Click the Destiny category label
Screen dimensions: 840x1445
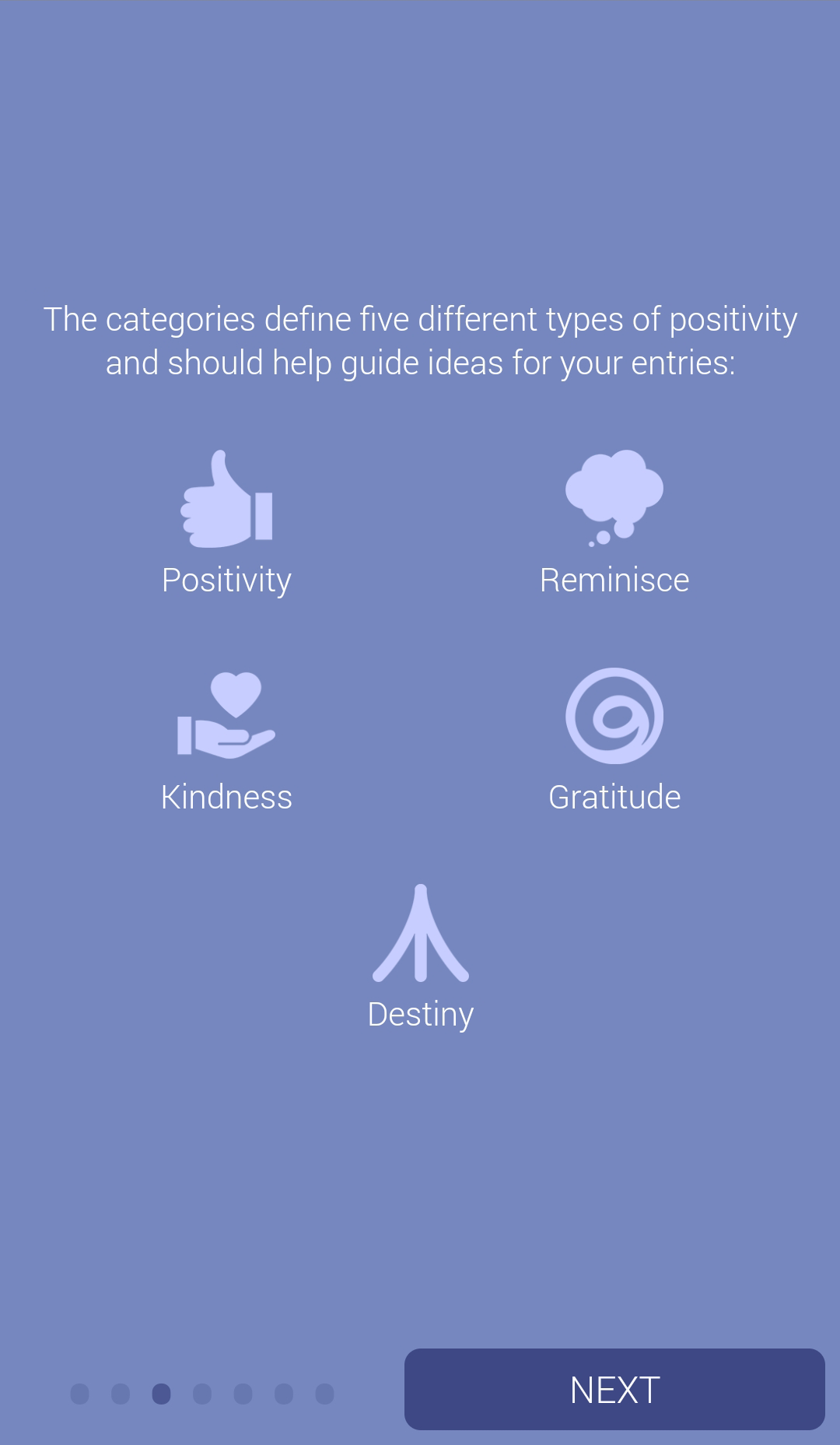click(420, 1013)
